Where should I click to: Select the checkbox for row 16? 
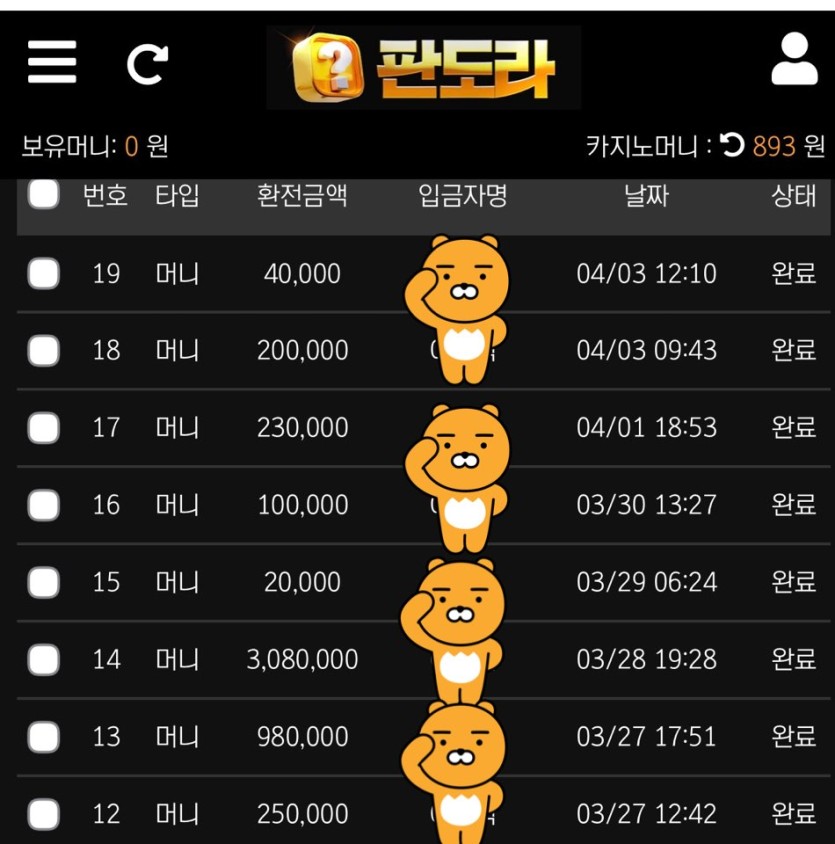point(43,505)
